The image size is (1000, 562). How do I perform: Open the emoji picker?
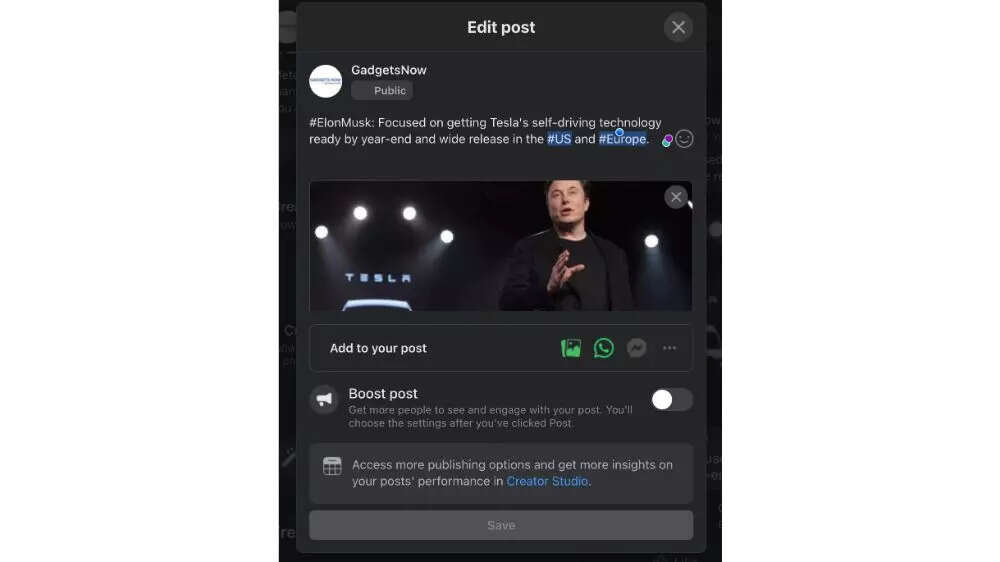684,139
